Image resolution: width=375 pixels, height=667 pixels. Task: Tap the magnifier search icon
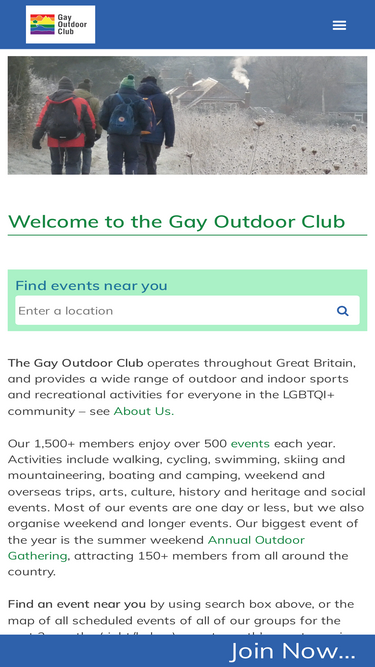pyautogui.click(x=343, y=311)
